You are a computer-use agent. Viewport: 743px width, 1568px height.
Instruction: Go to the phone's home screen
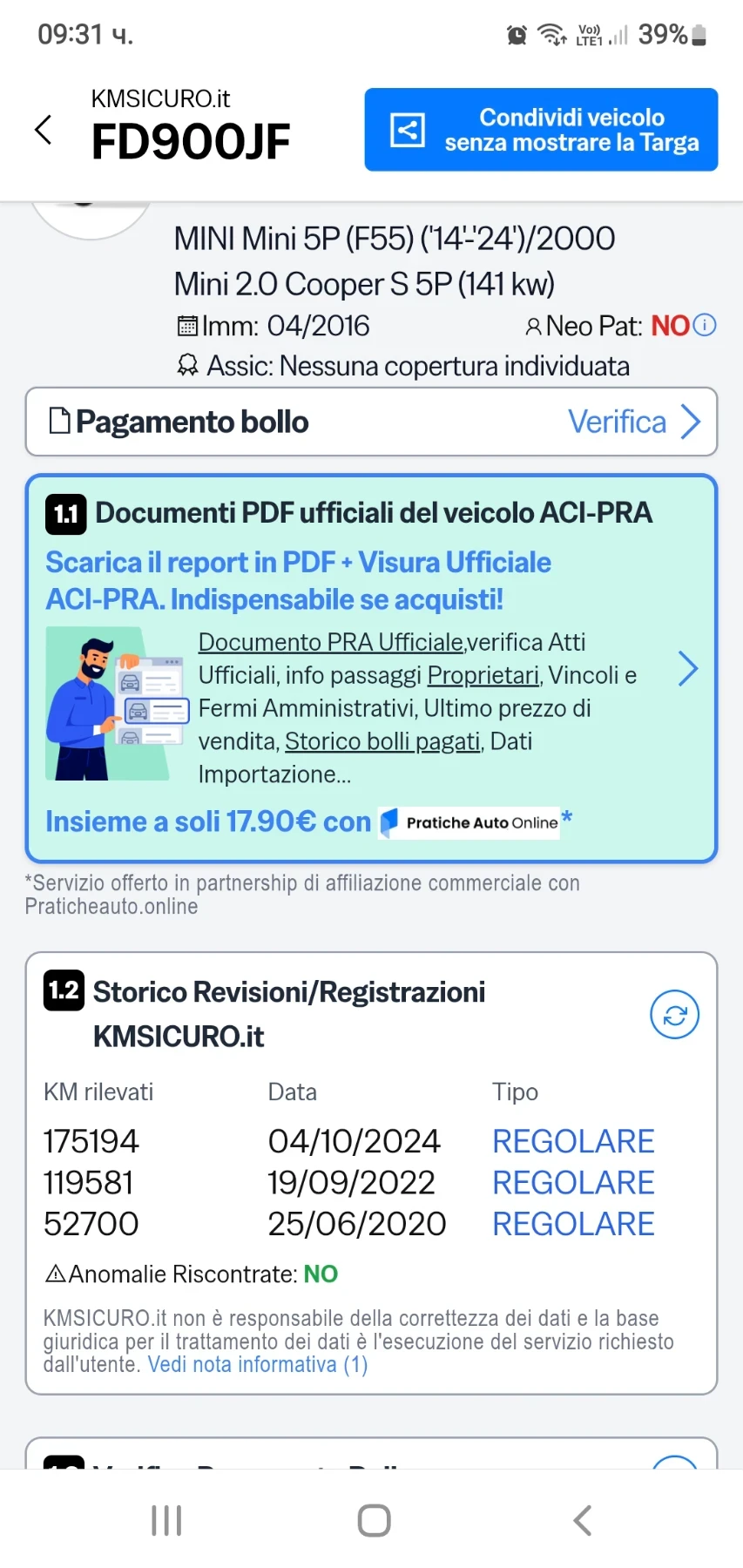pyautogui.click(x=374, y=1521)
